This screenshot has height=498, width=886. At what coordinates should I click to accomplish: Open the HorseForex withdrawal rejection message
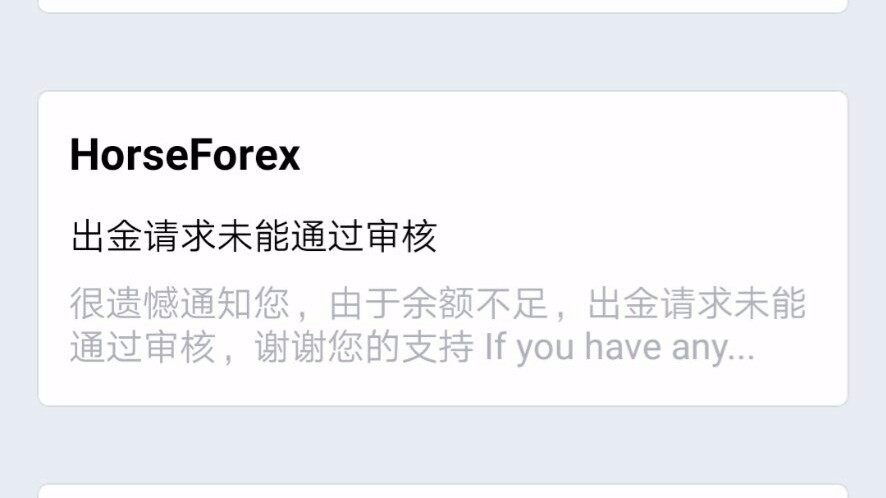(x=442, y=248)
